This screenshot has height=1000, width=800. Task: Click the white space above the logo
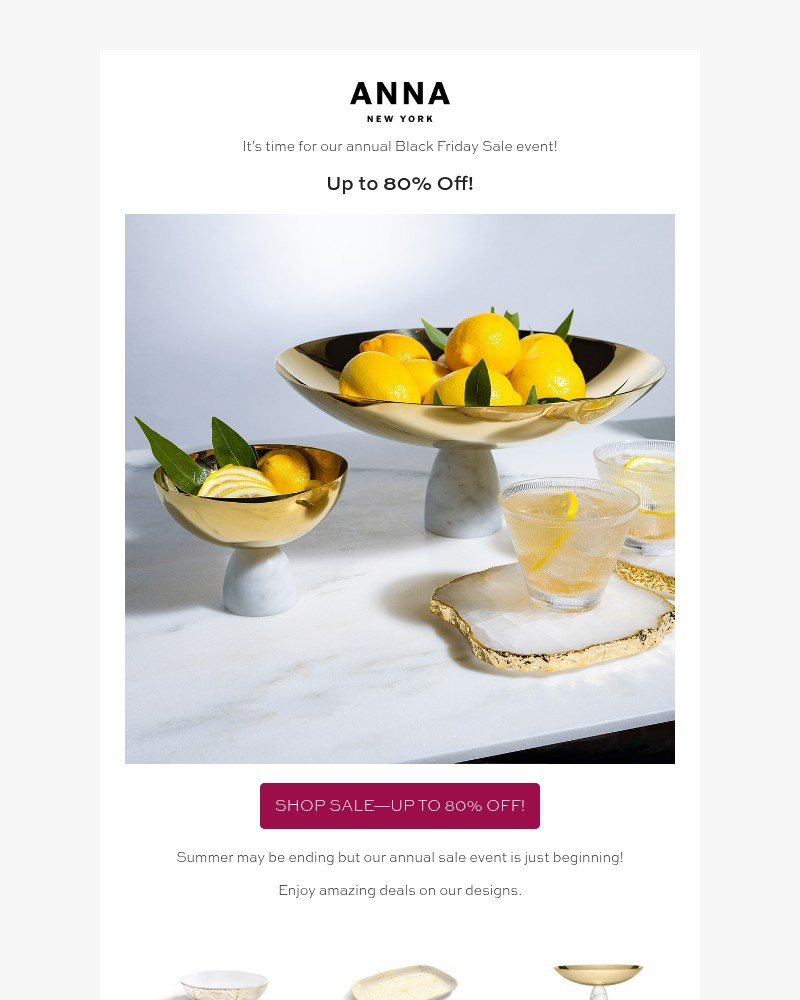pos(400,65)
